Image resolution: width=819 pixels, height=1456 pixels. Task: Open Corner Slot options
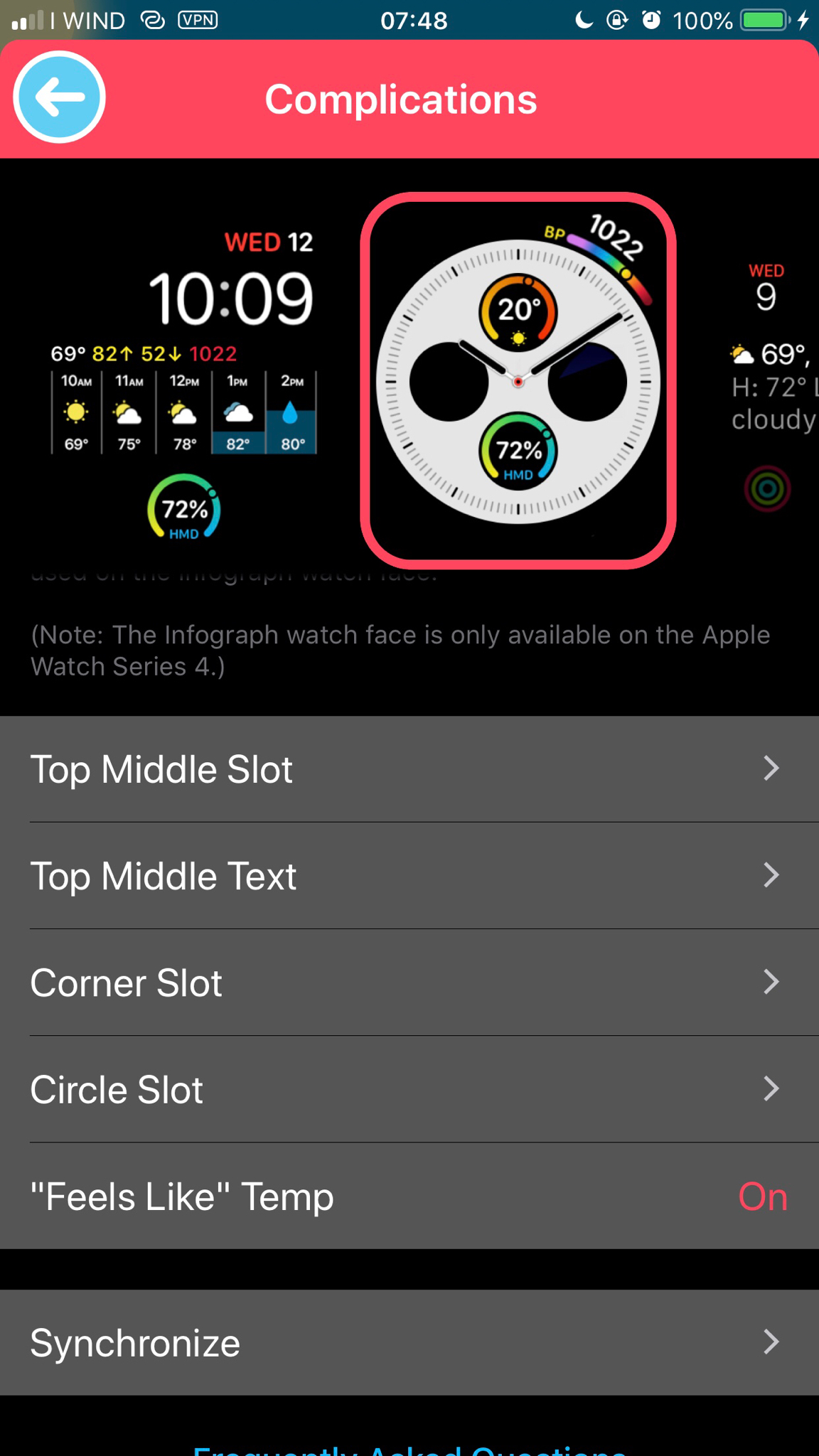click(x=409, y=983)
